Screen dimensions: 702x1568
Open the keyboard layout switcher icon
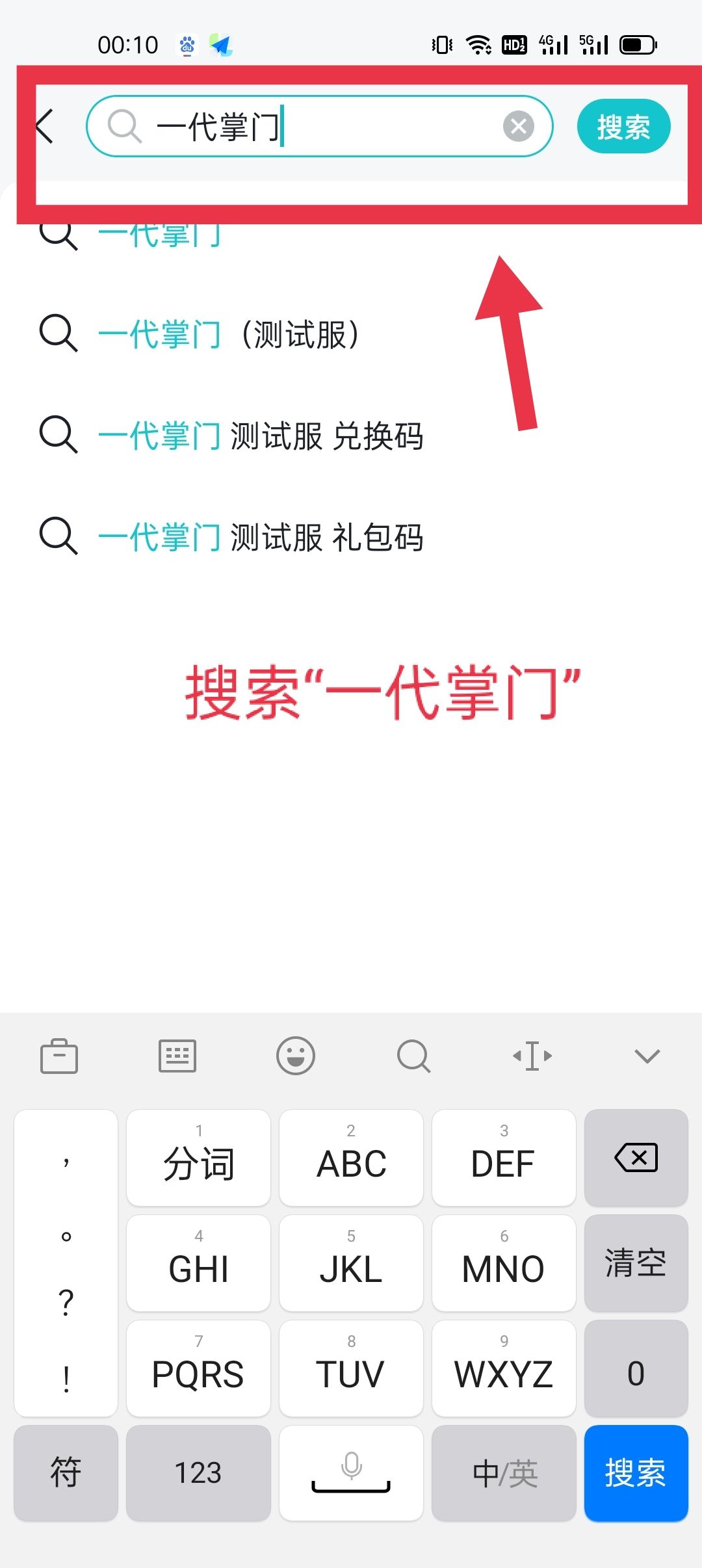(x=177, y=1056)
